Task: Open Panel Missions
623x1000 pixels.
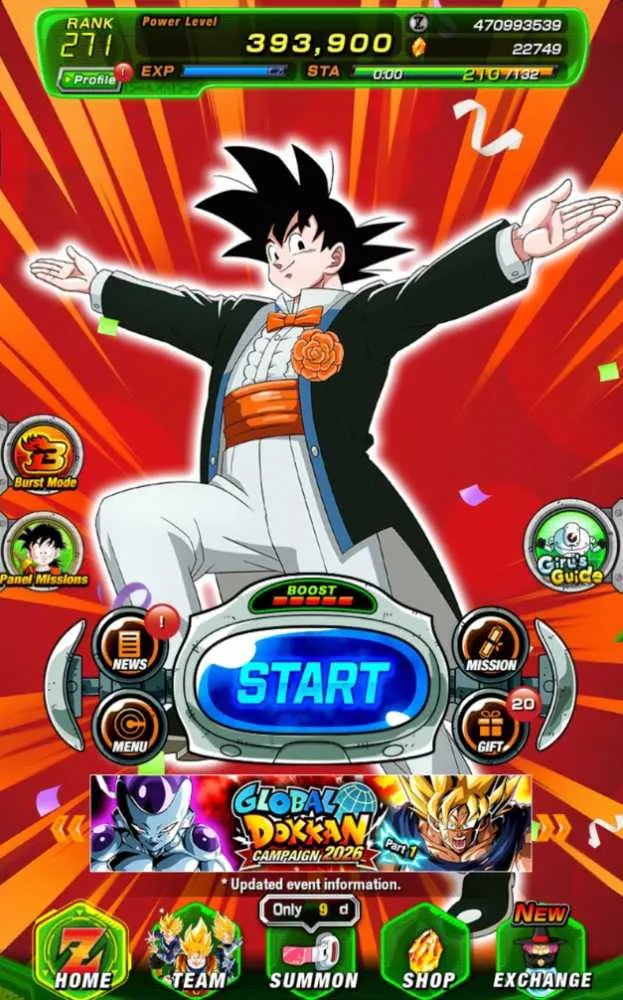Action: pos(43,552)
